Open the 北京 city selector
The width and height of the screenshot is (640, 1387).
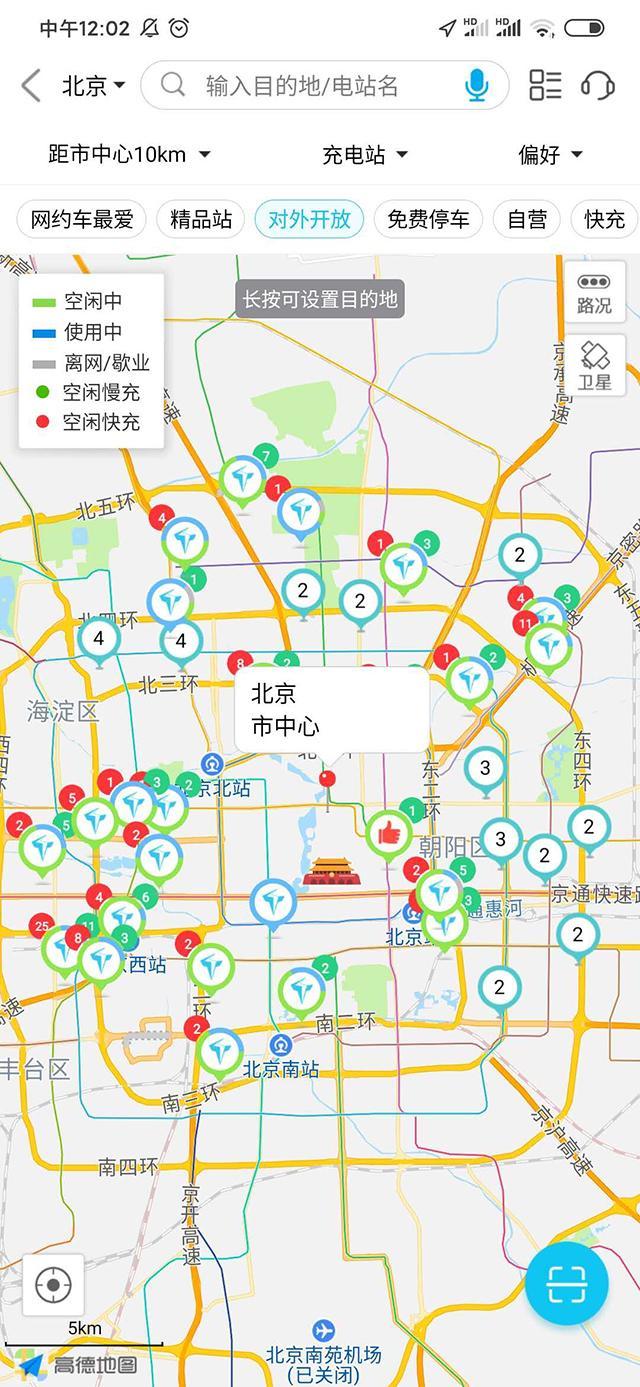point(94,86)
